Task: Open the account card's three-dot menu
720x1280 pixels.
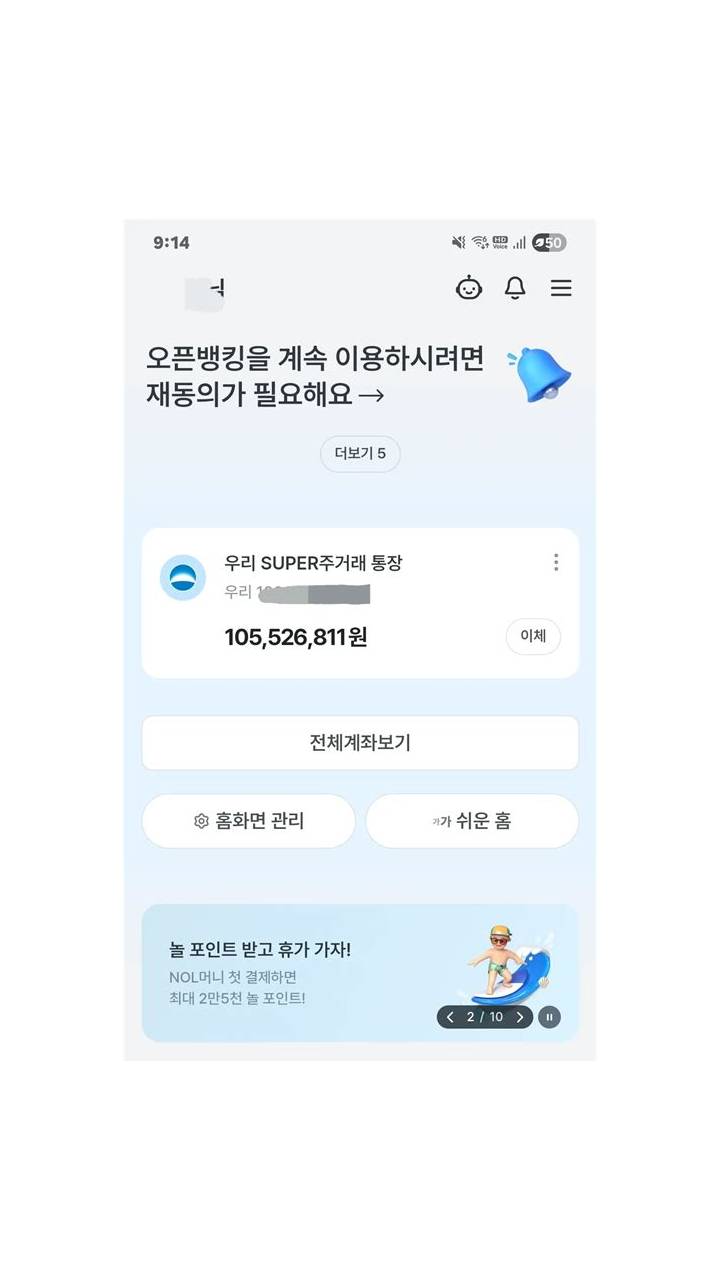Action: coord(556,562)
